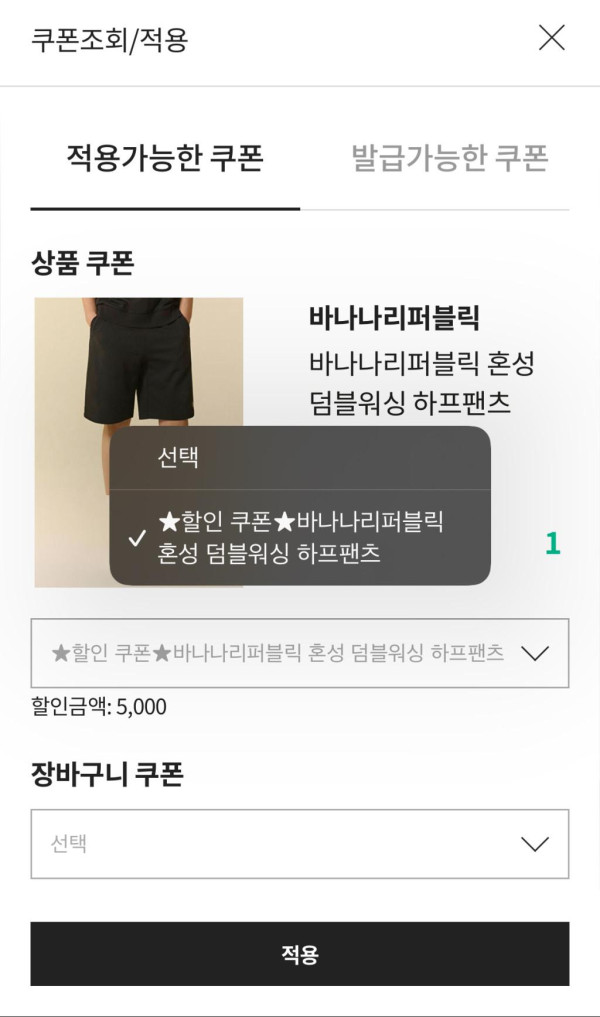
Task: Expand the 장바구니 쿠폰 dropdown
Action: pos(299,844)
